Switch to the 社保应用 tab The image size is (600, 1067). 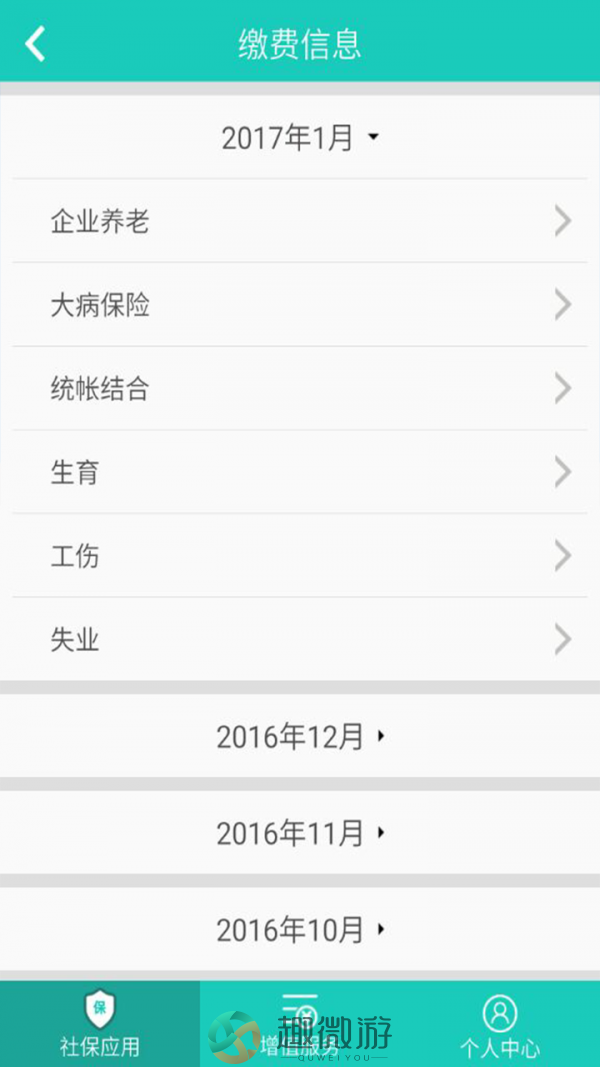100,1023
